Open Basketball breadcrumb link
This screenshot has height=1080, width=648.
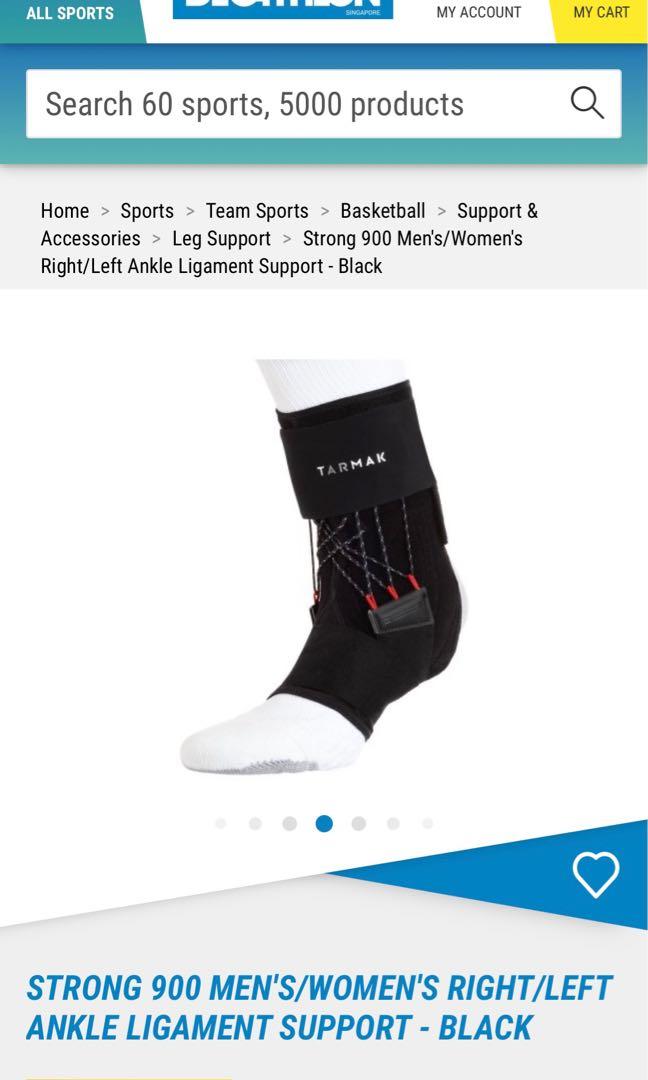coord(383,211)
